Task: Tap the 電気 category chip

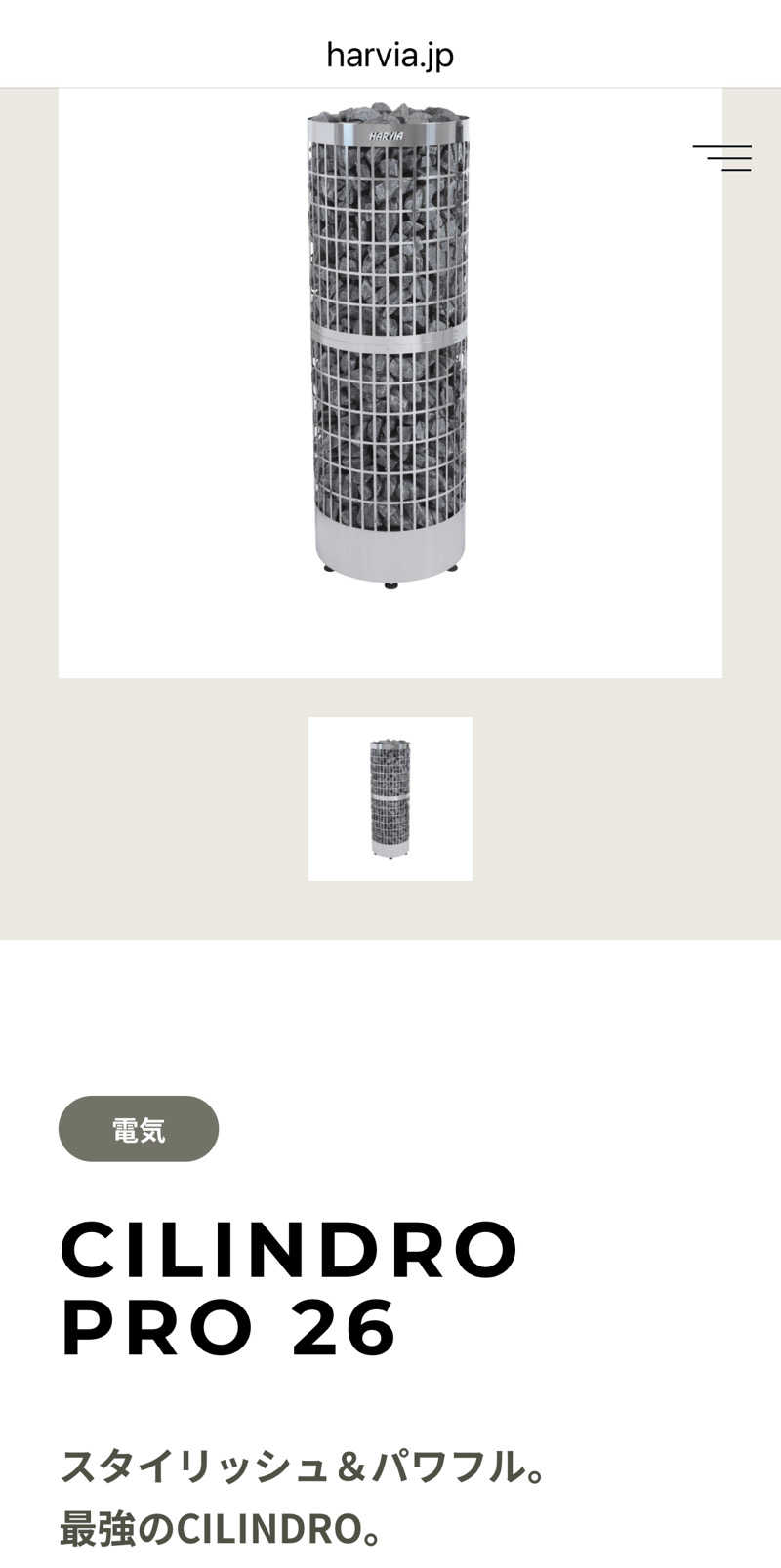Action: coord(139,1129)
